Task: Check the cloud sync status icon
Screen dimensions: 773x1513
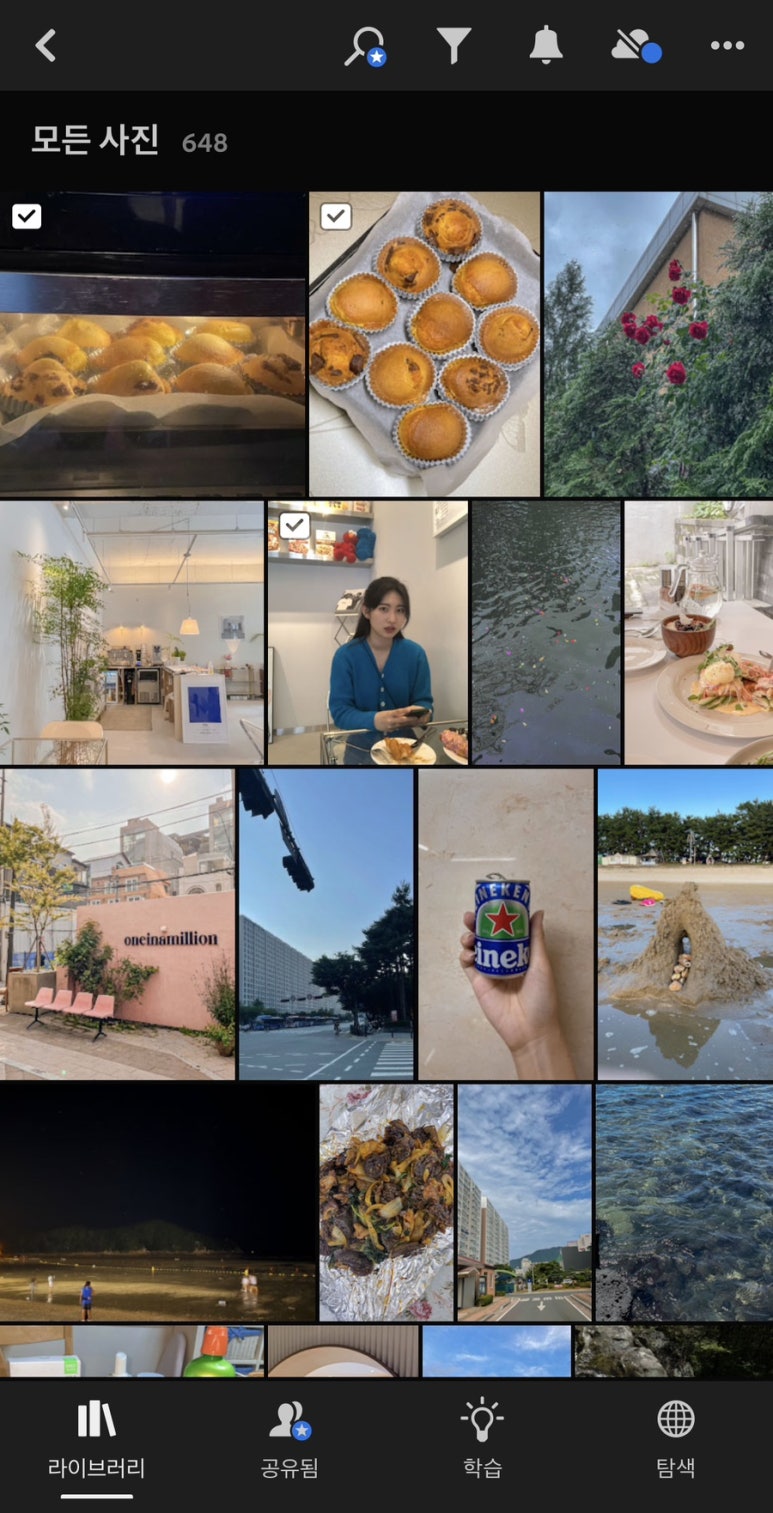Action: pos(637,45)
